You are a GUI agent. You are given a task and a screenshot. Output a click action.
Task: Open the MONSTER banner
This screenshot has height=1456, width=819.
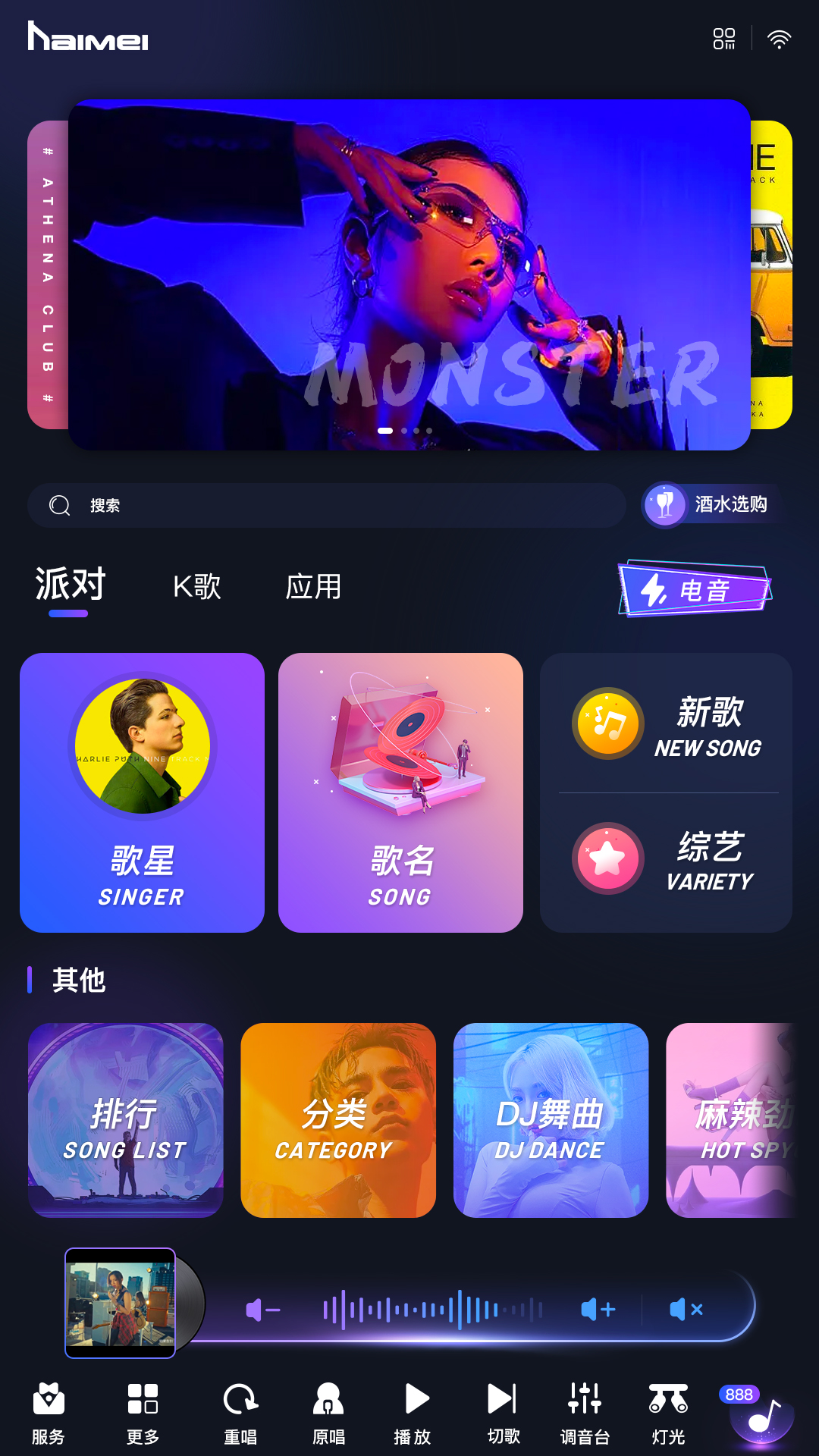(x=409, y=275)
